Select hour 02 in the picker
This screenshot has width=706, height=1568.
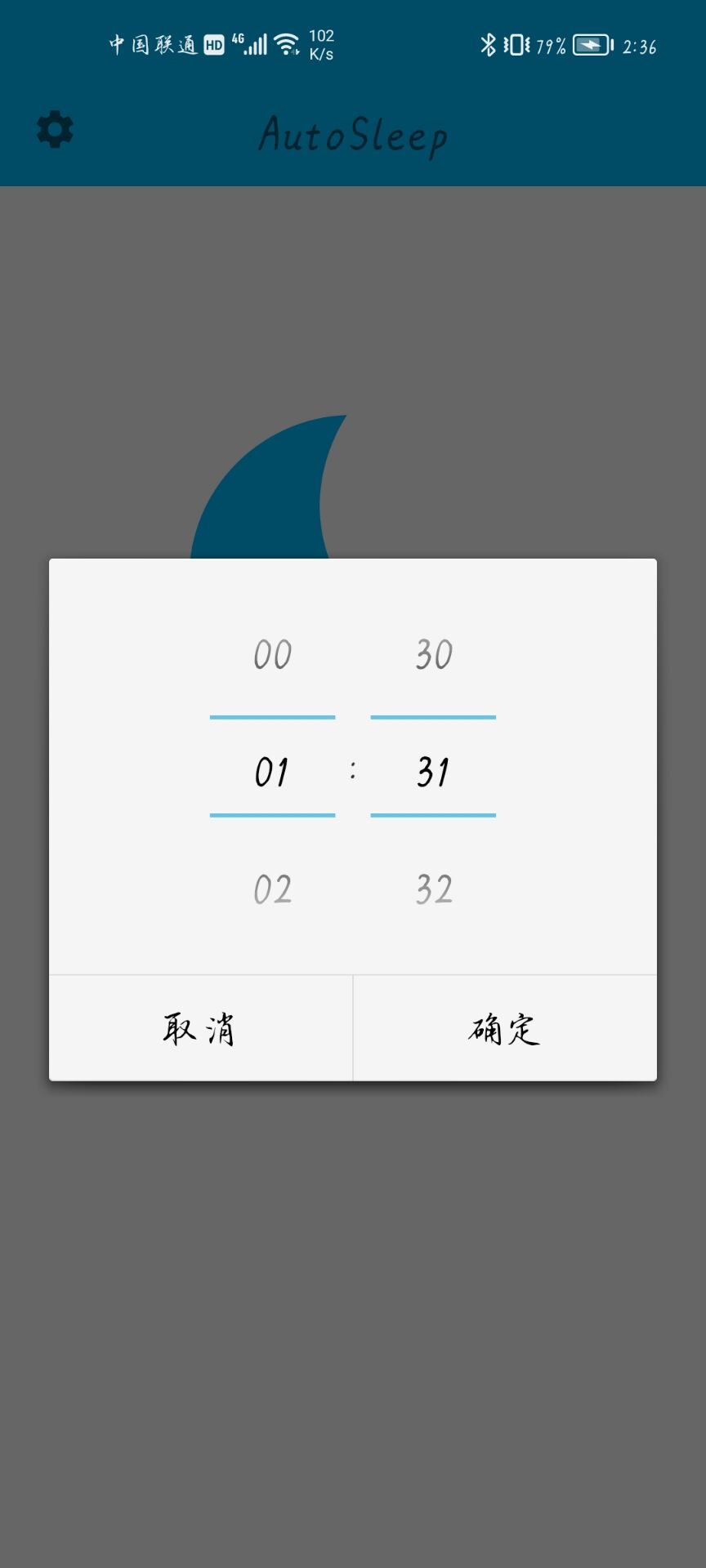272,889
